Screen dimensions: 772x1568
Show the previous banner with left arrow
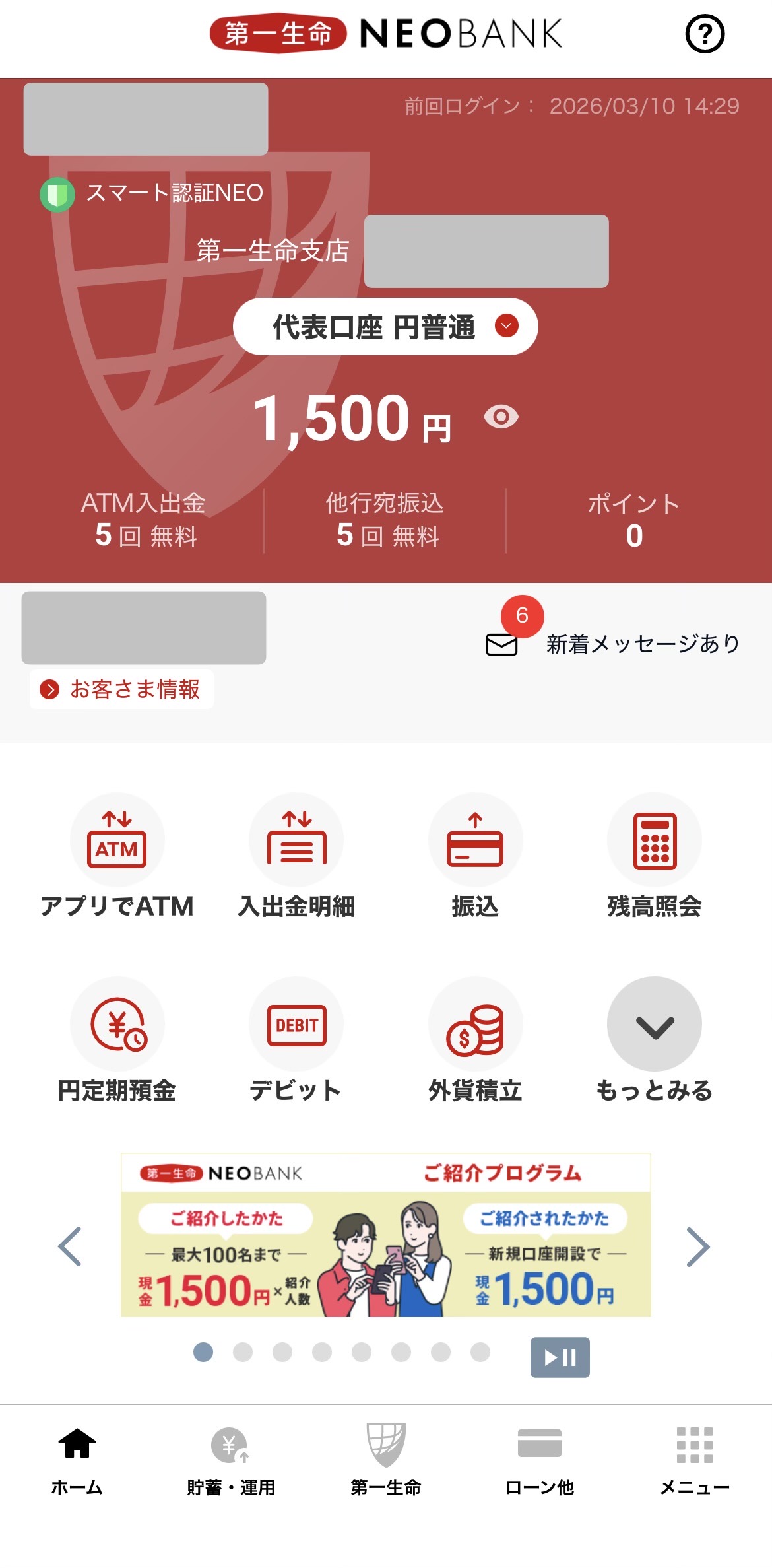[70, 1246]
